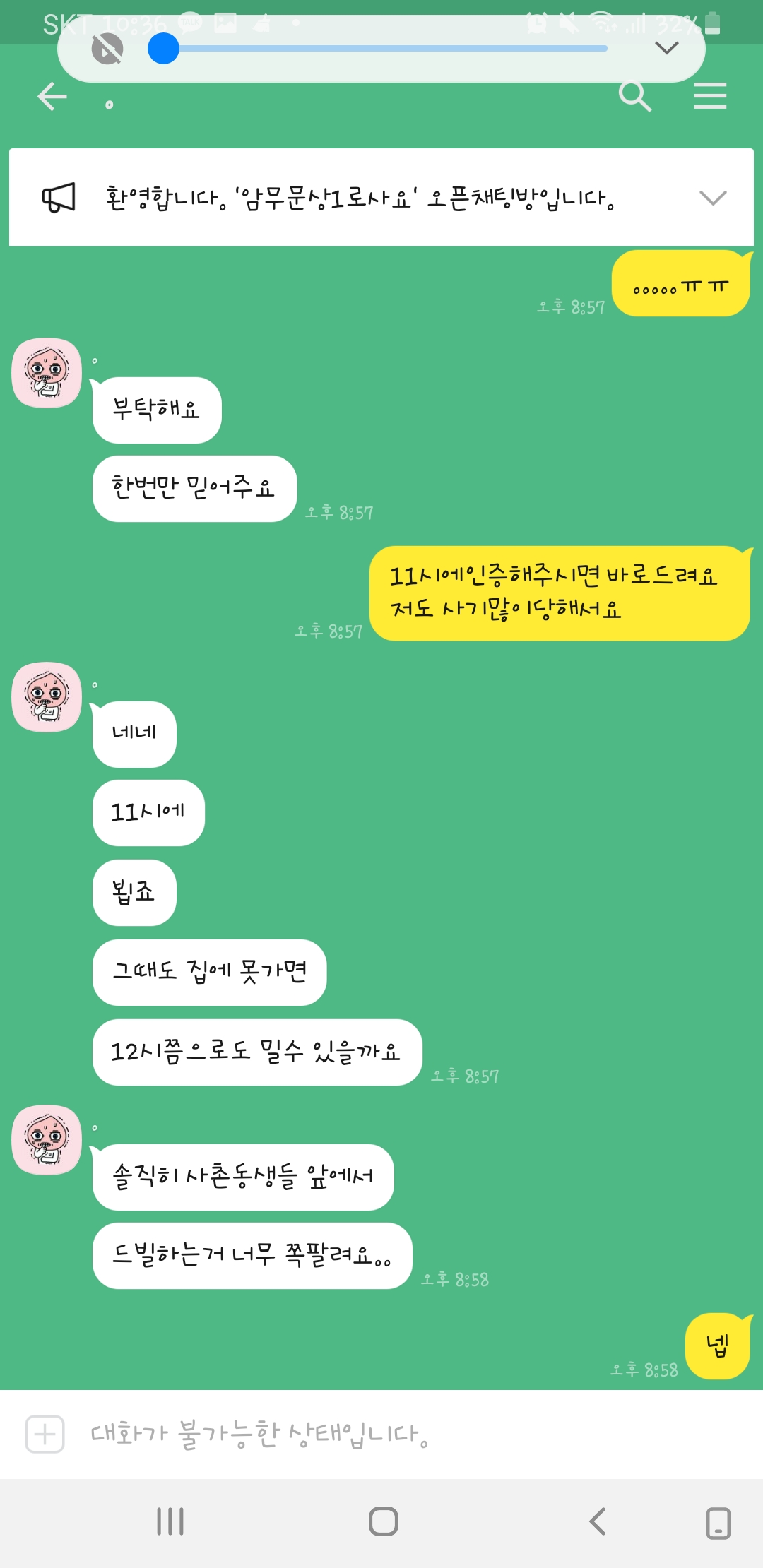Search within this chat

tap(634, 96)
